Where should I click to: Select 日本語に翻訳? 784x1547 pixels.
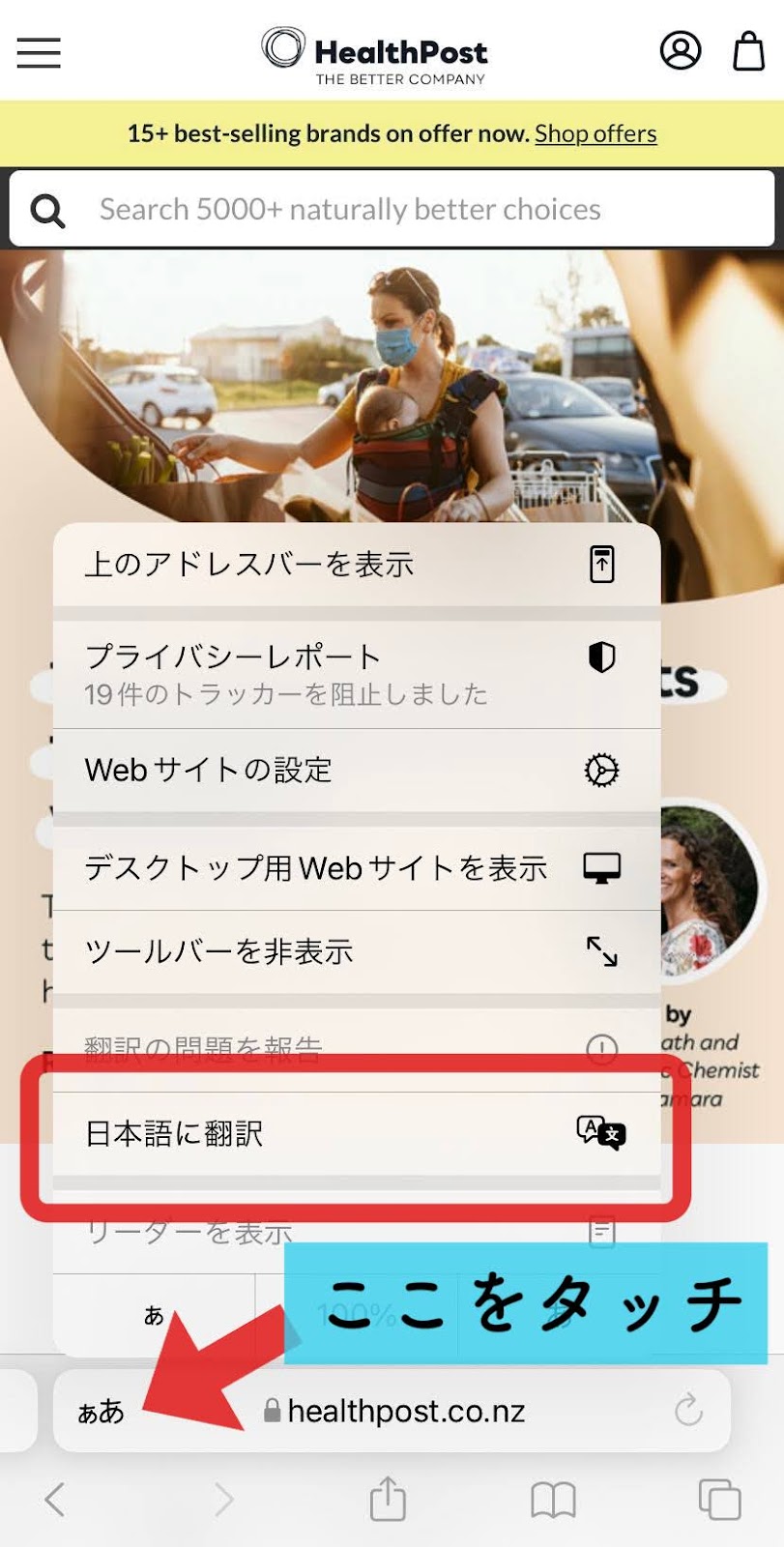point(357,1133)
